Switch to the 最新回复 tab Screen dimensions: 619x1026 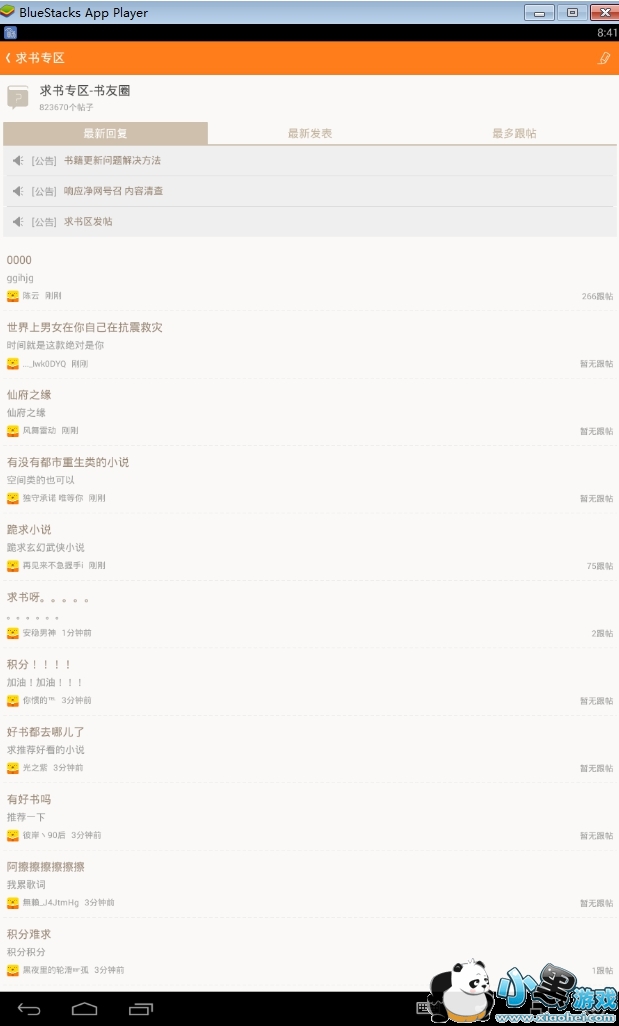(105, 133)
